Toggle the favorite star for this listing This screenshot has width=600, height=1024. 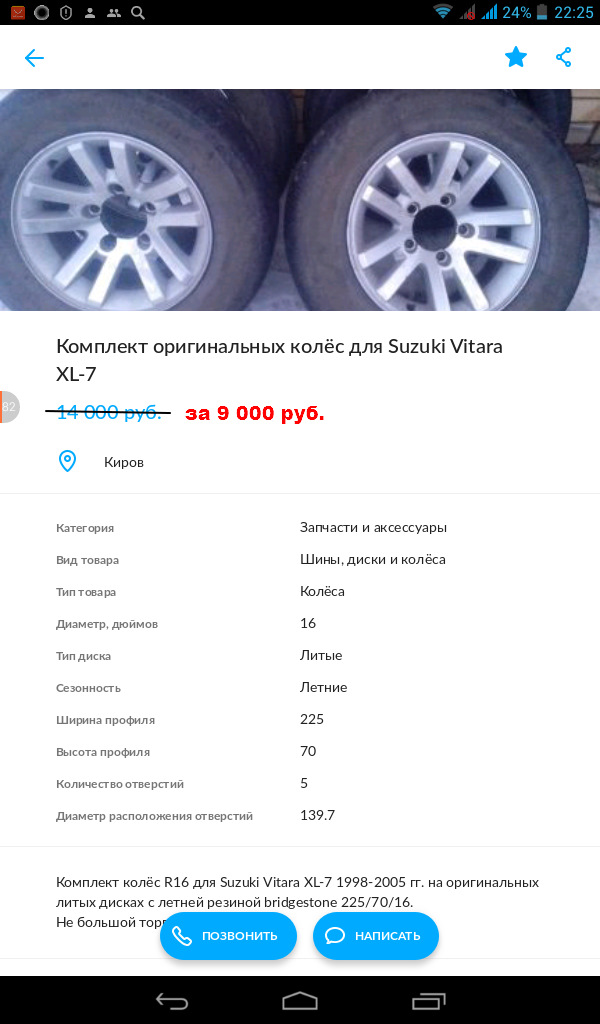pos(516,57)
